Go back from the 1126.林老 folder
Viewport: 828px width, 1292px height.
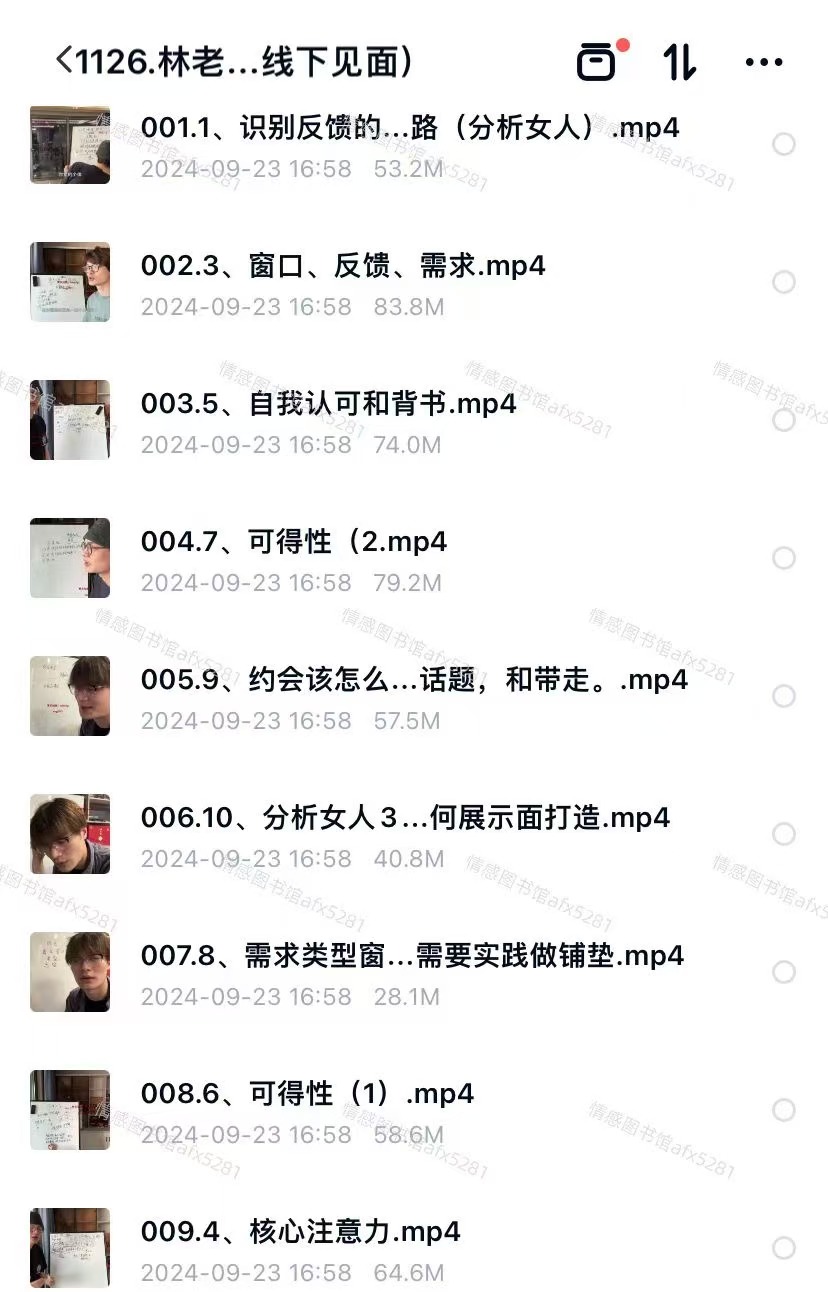tap(64, 62)
